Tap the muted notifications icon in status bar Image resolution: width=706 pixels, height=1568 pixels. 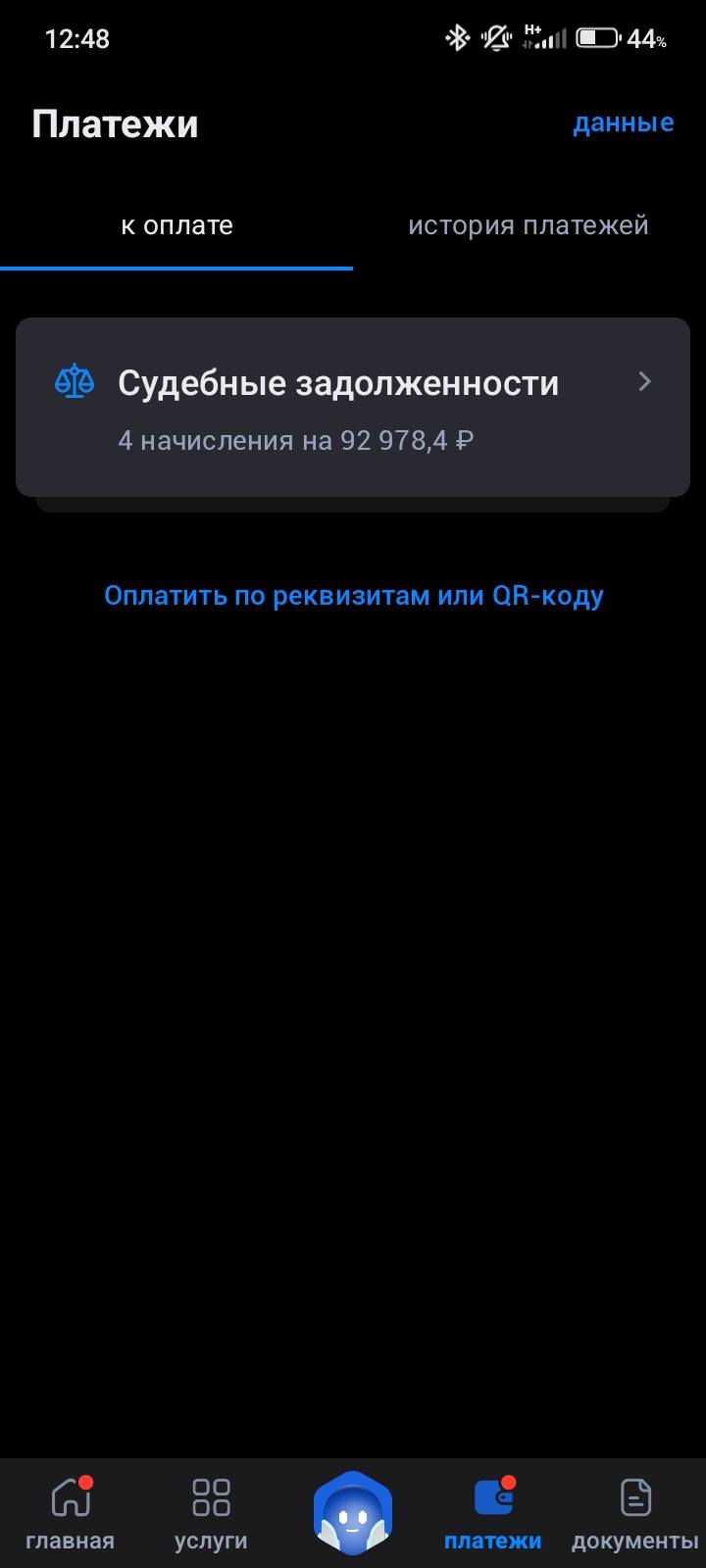(x=496, y=37)
